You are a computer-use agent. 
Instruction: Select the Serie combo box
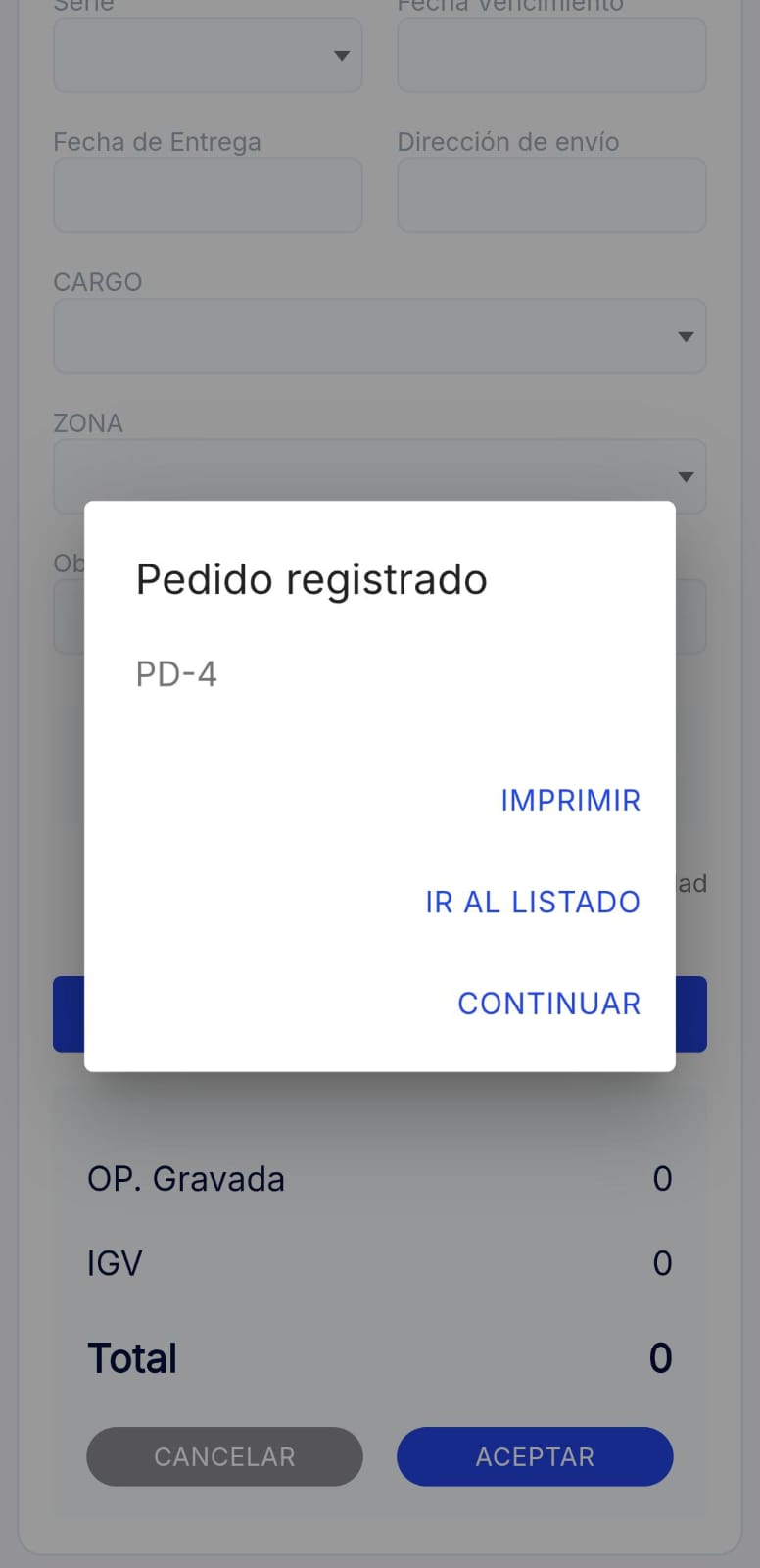(208, 55)
